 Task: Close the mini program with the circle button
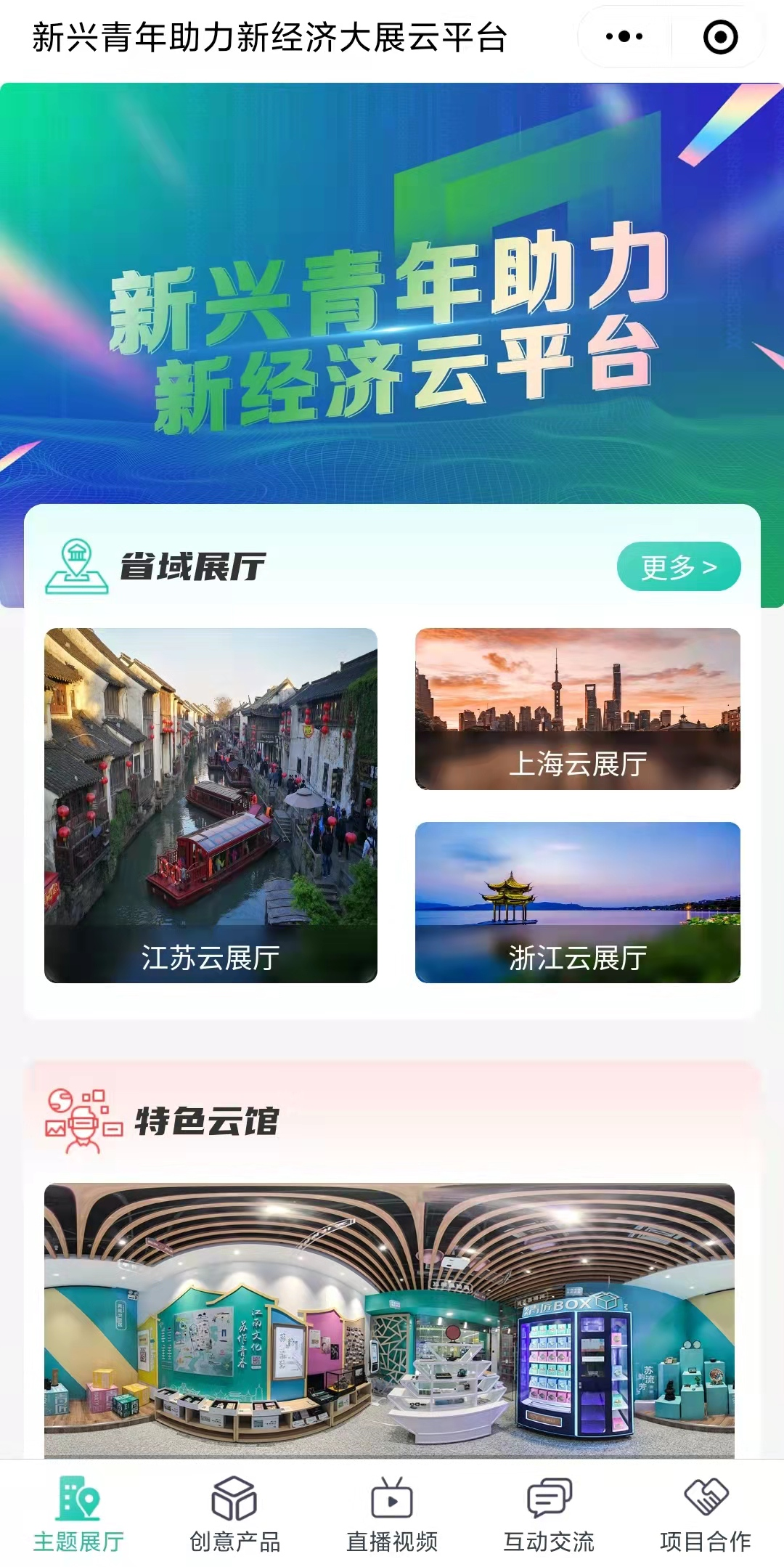[x=720, y=37]
